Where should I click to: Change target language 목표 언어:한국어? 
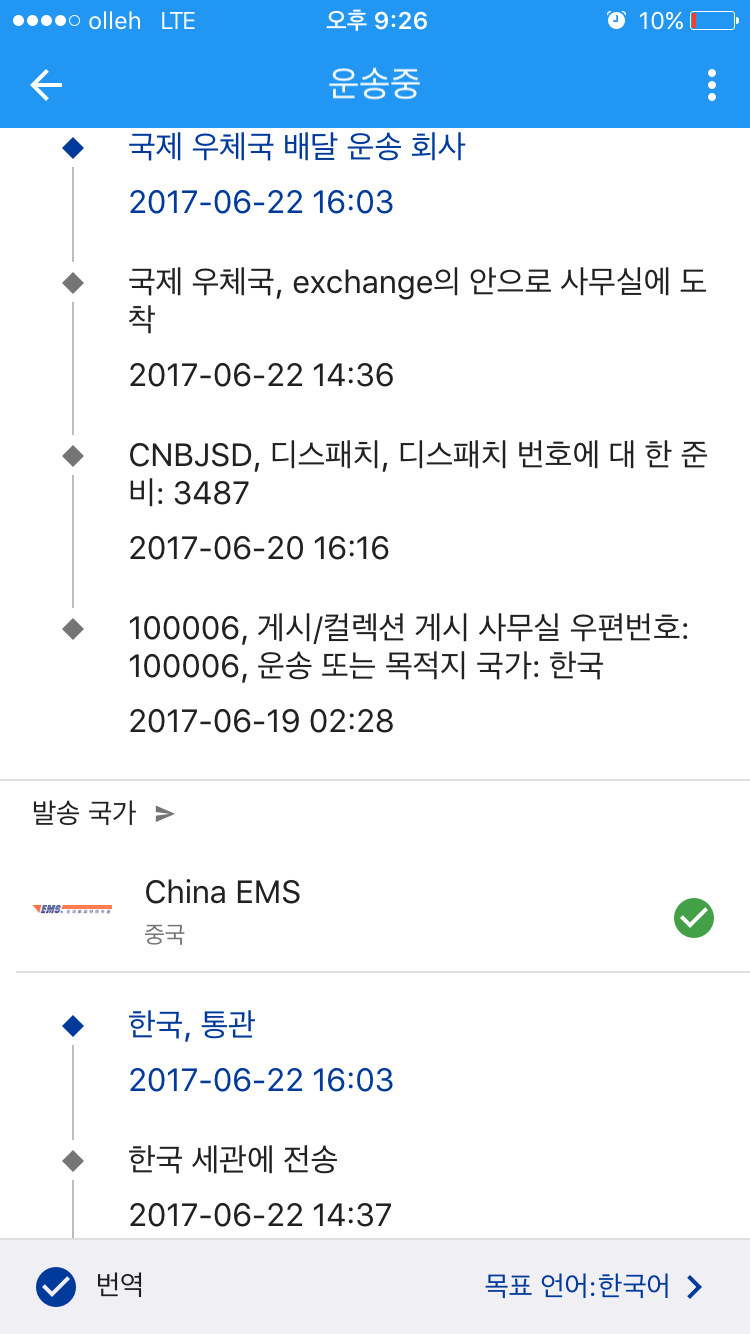click(x=594, y=1286)
